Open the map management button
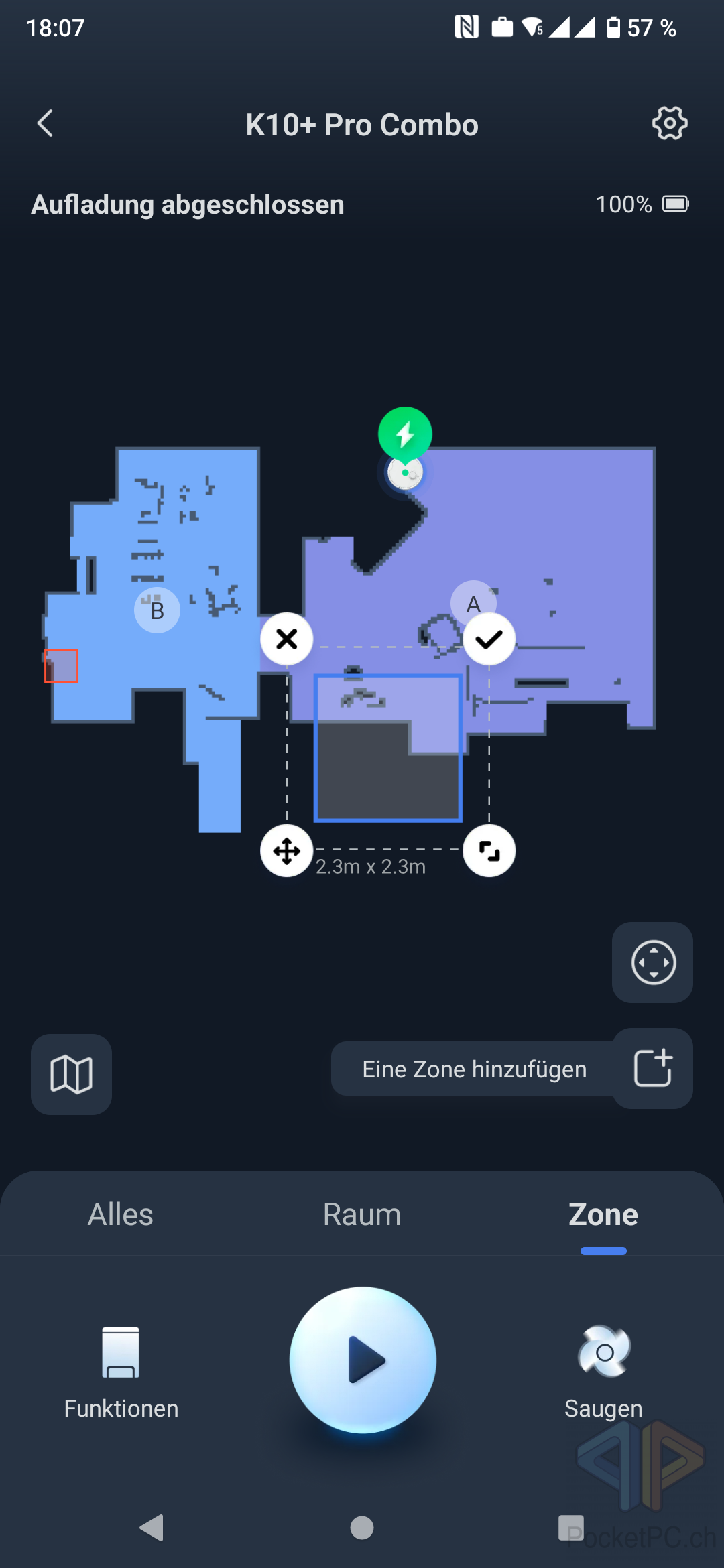The image size is (724, 1568). pos(71,1074)
